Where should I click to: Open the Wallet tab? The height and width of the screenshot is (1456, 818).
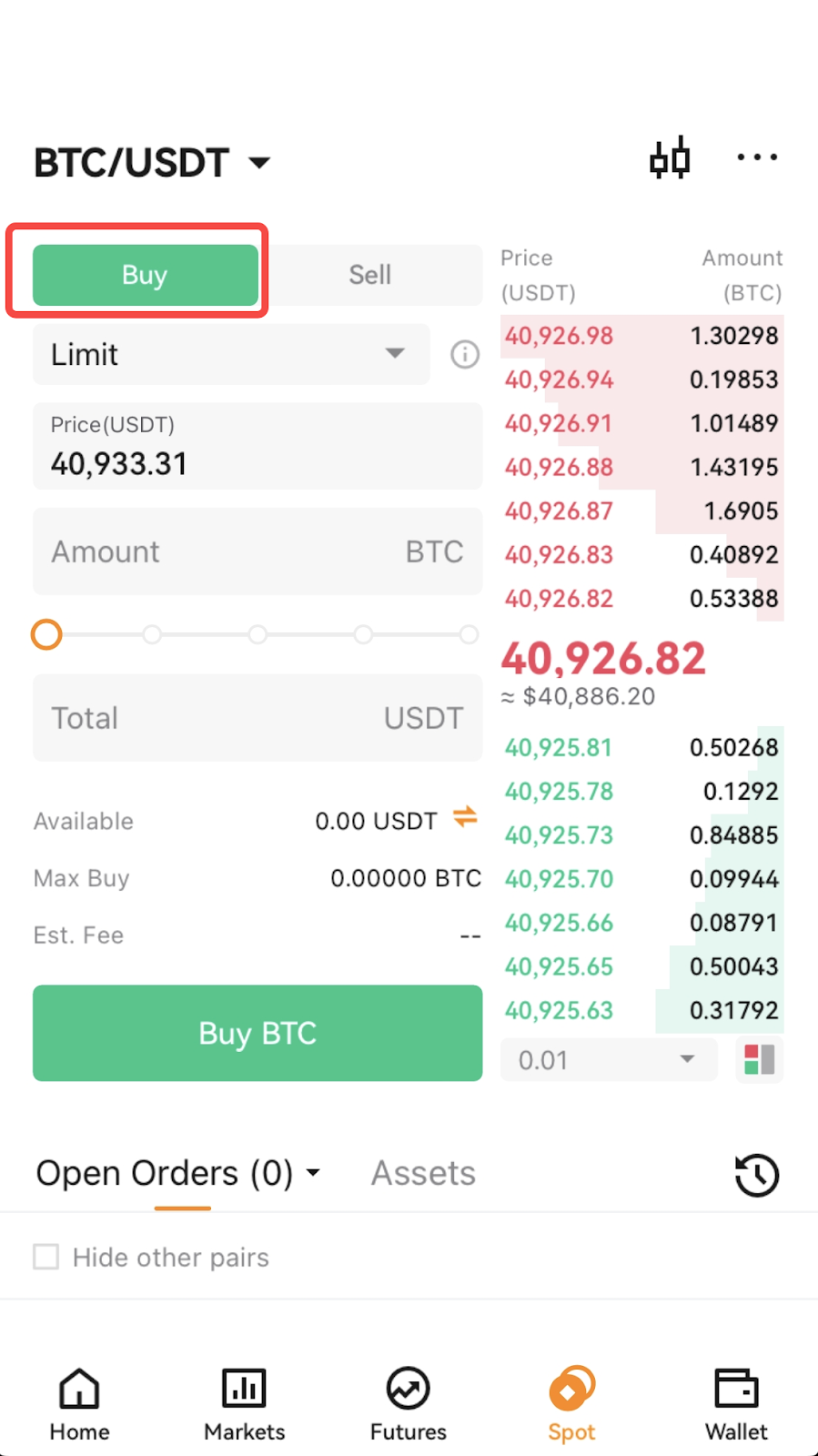tap(736, 1405)
